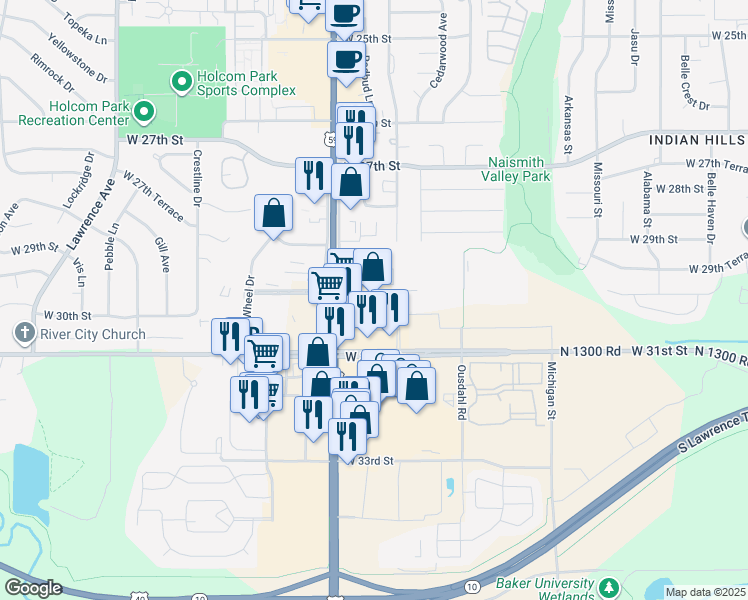The height and width of the screenshot is (600, 748).
Task: Select Holcom Park Recreation Center pin
Action: (x=144, y=111)
